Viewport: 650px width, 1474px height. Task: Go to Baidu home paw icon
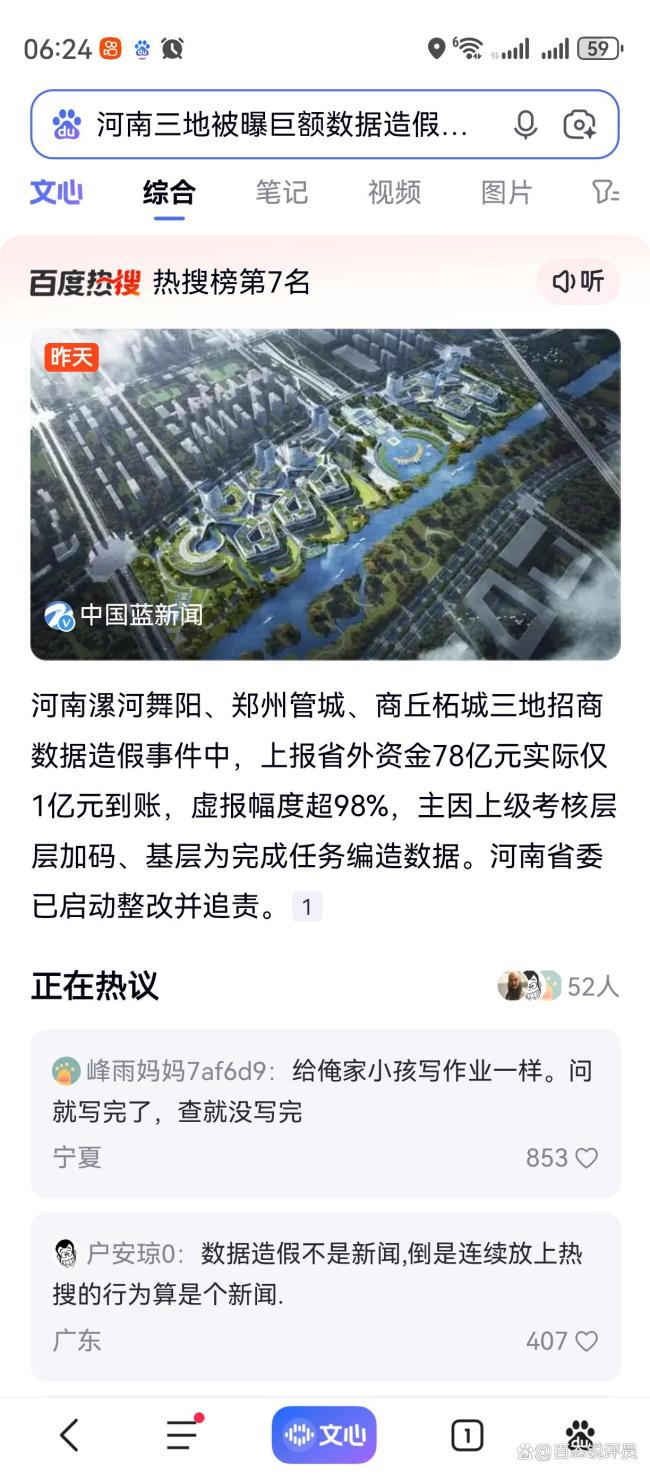click(580, 1433)
